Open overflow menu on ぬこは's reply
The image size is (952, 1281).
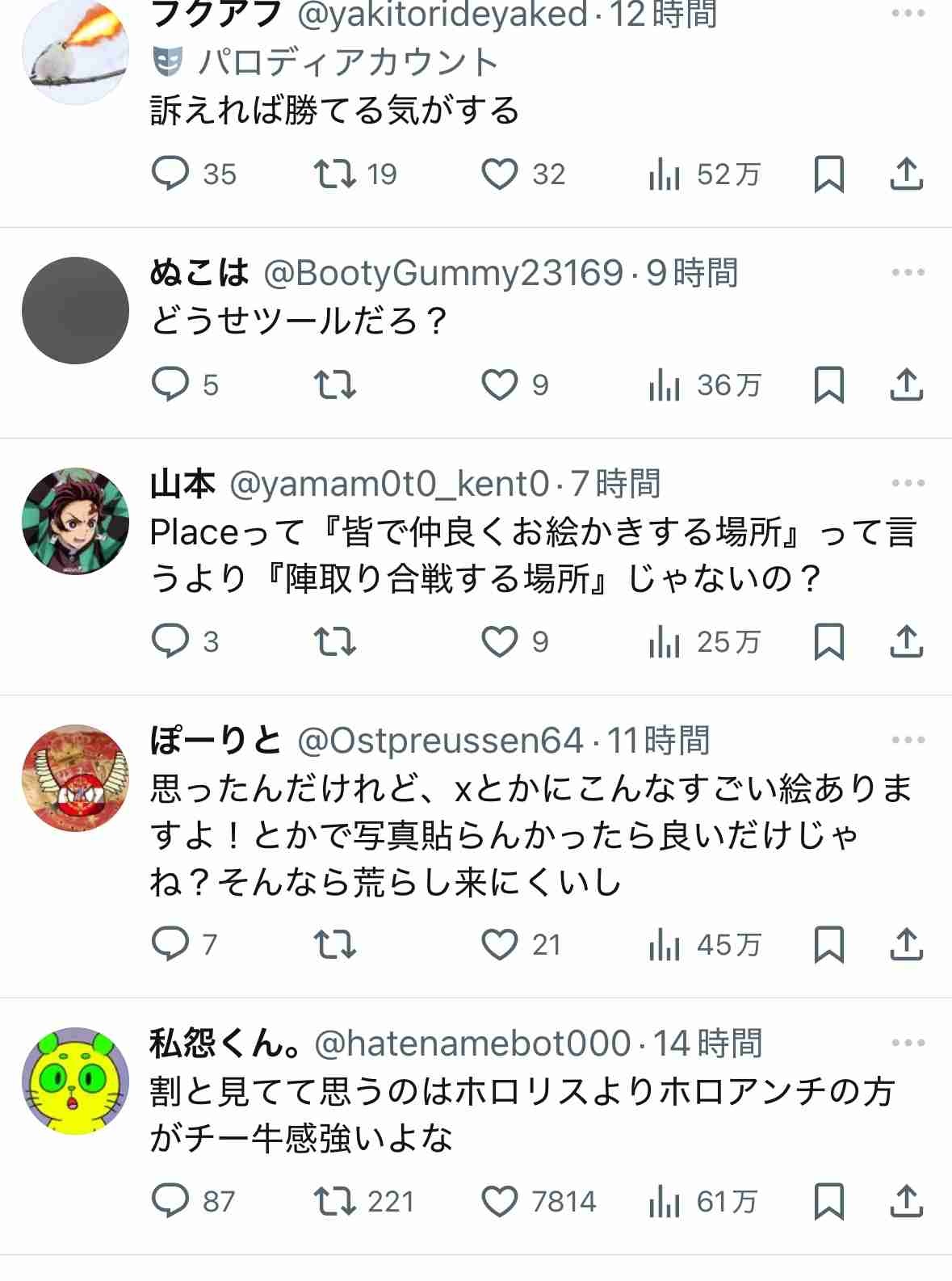(908, 272)
